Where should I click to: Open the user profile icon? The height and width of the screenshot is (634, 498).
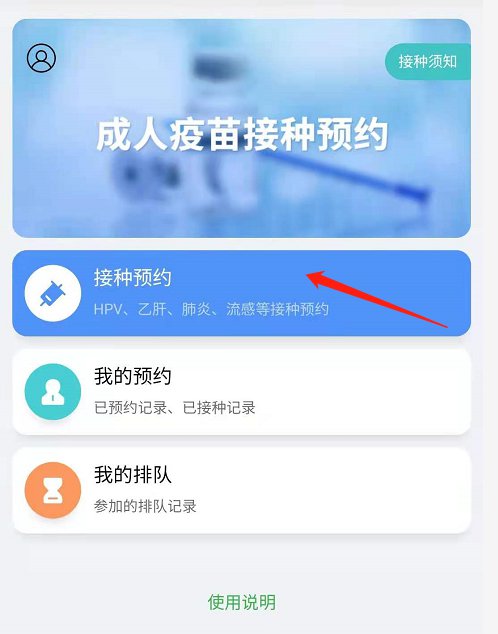pyautogui.click(x=41, y=58)
